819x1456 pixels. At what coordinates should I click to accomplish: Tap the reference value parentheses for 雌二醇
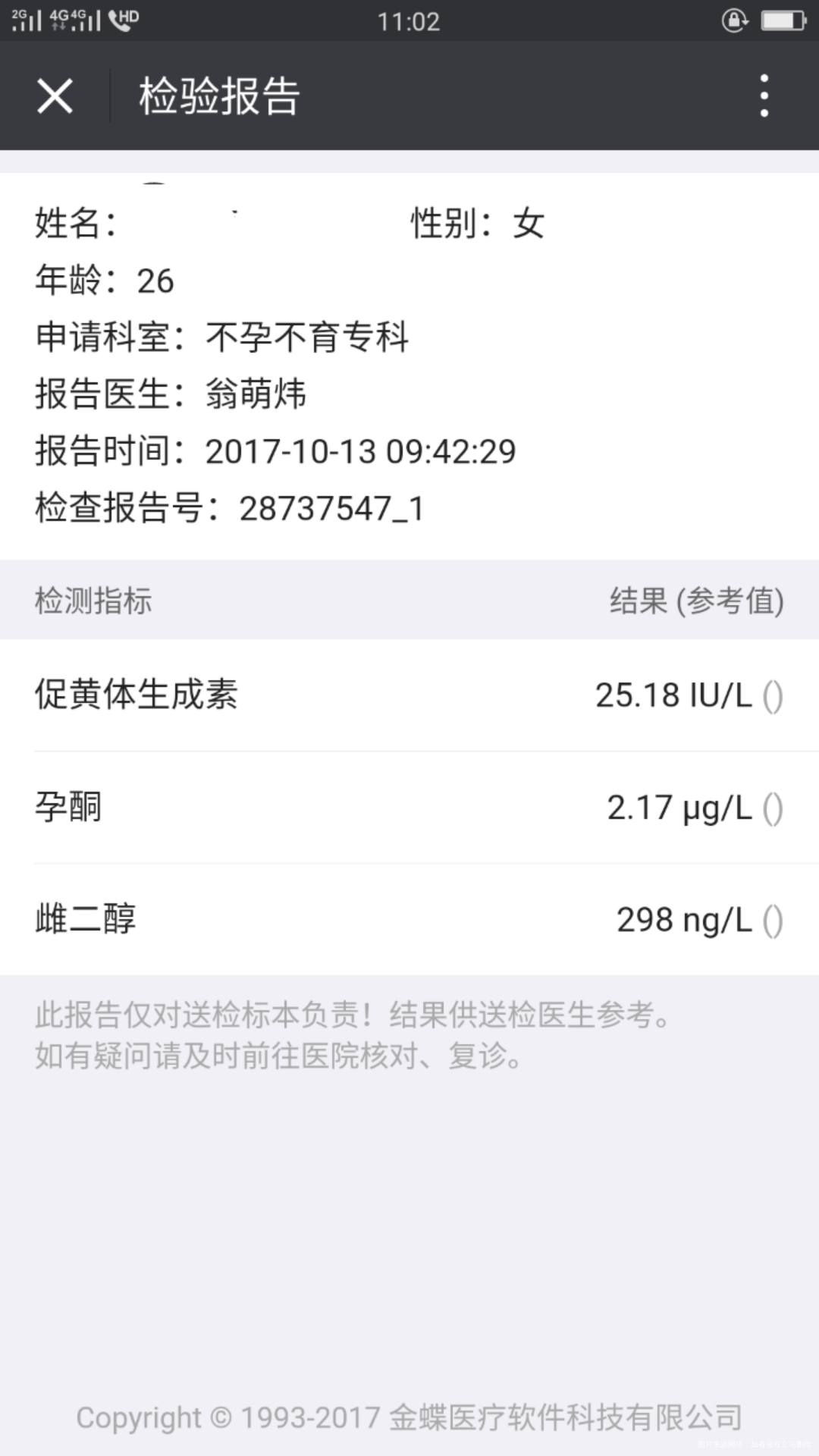click(x=772, y=920)
